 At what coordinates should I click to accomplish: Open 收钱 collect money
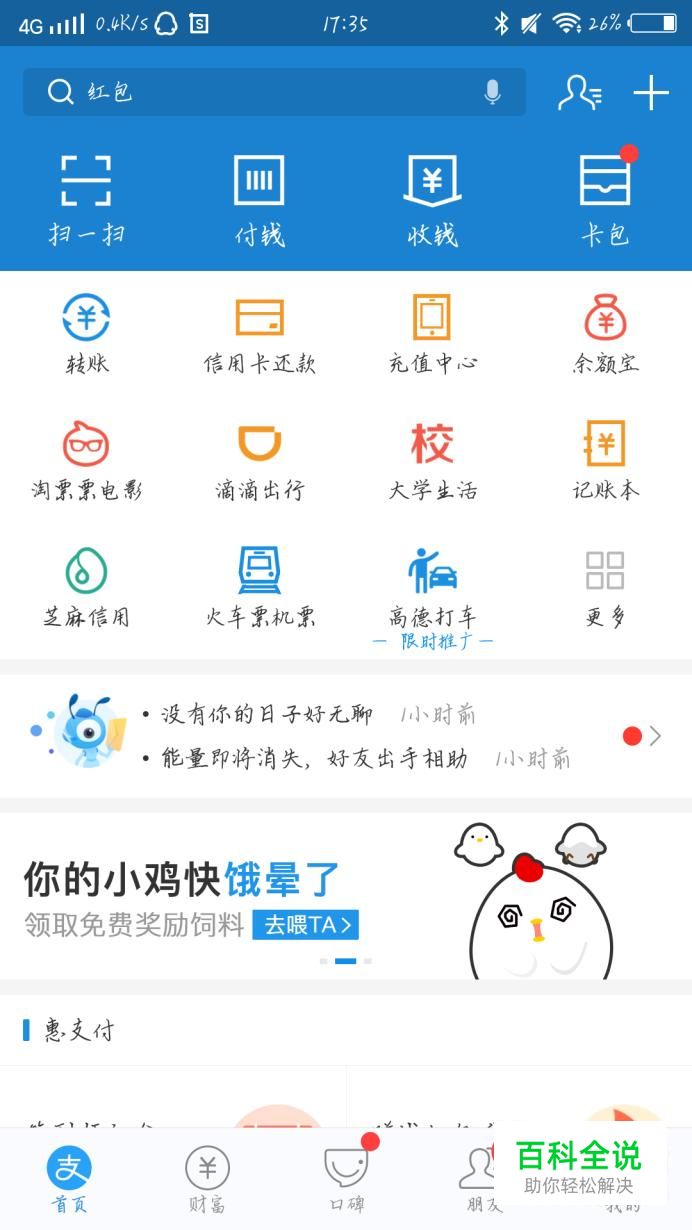pyautogui.click(x=432, y=200)
